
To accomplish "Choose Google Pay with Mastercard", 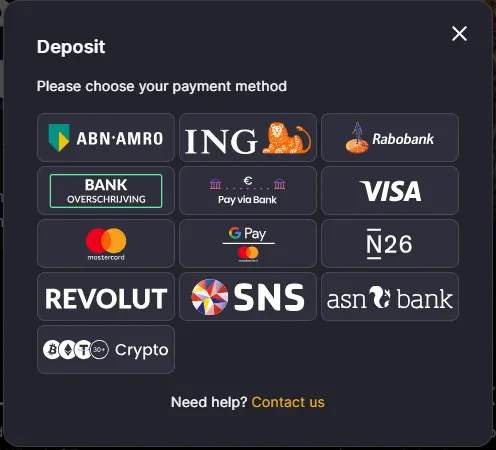I will click(248, 243).
